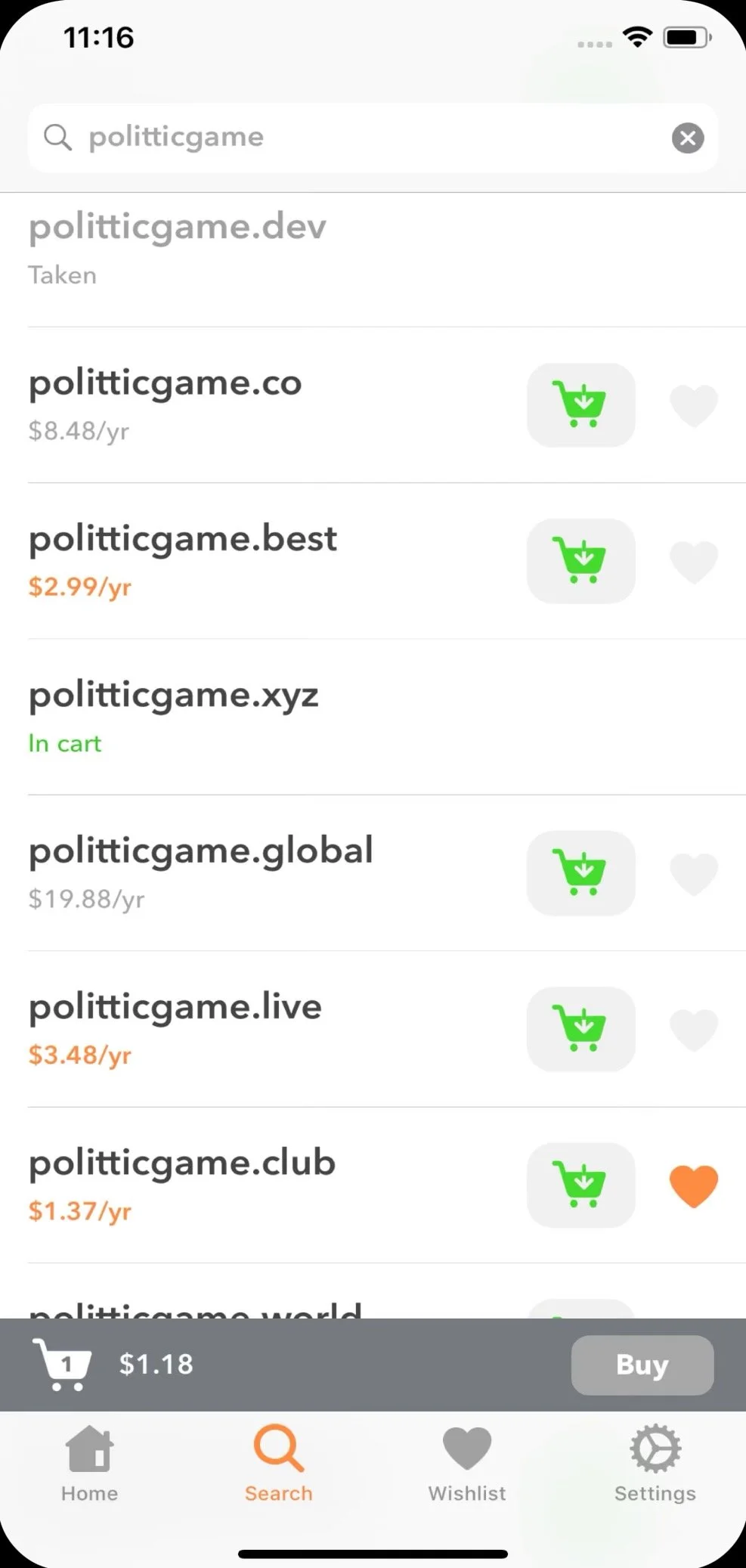Open the polittic­game.xyz in-cart row
This screenshot has height=1568, width=746.
(302, 717)
